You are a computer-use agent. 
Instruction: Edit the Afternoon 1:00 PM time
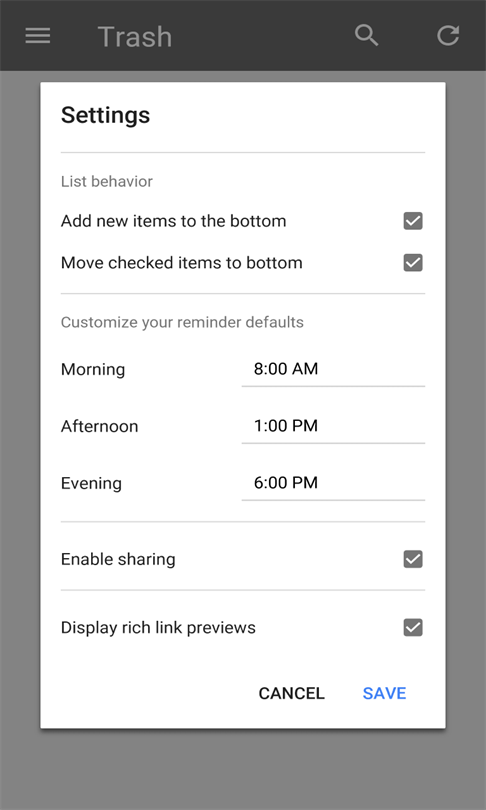click(x=333, y=426)
